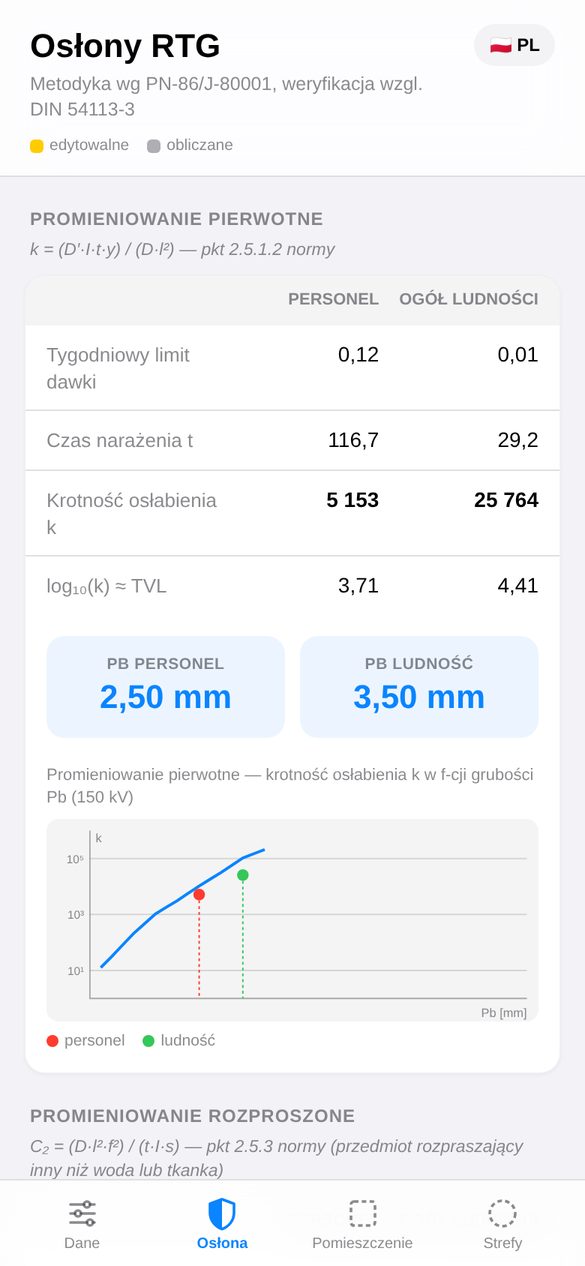Switch to the Dane tab

click(82, 1225)
